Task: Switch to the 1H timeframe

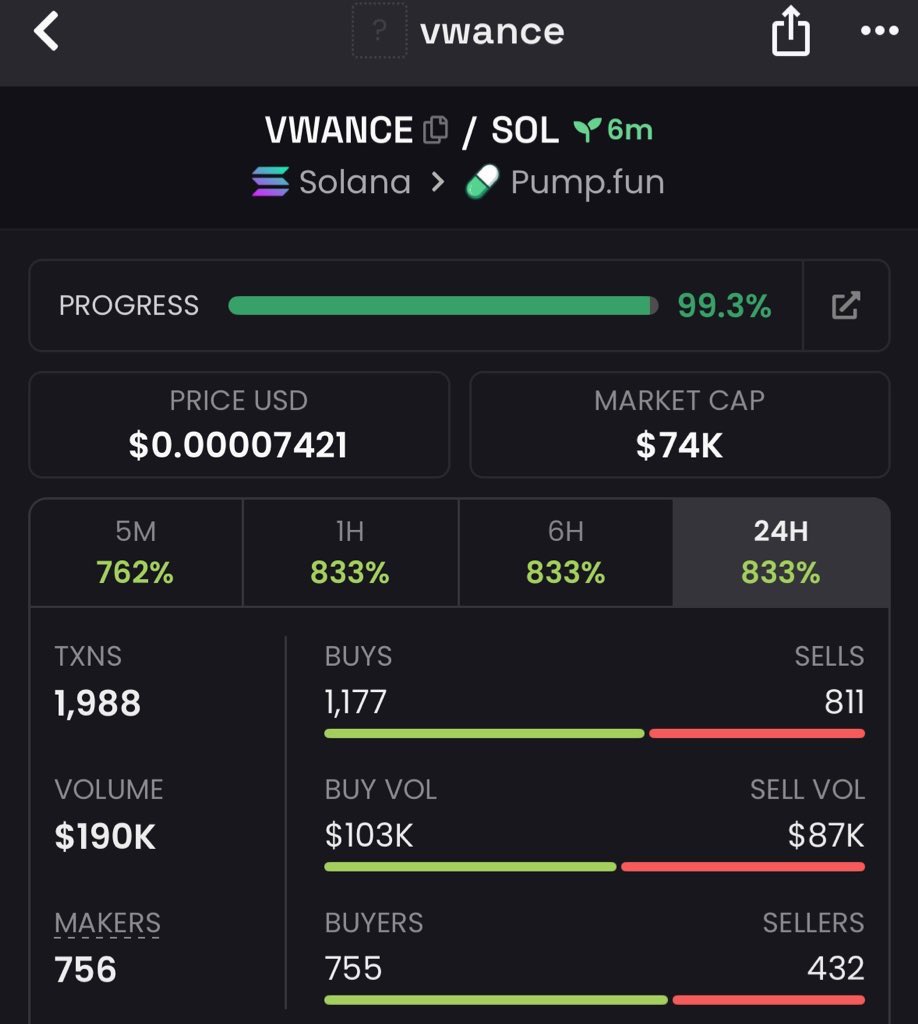Action: (350, 552)
